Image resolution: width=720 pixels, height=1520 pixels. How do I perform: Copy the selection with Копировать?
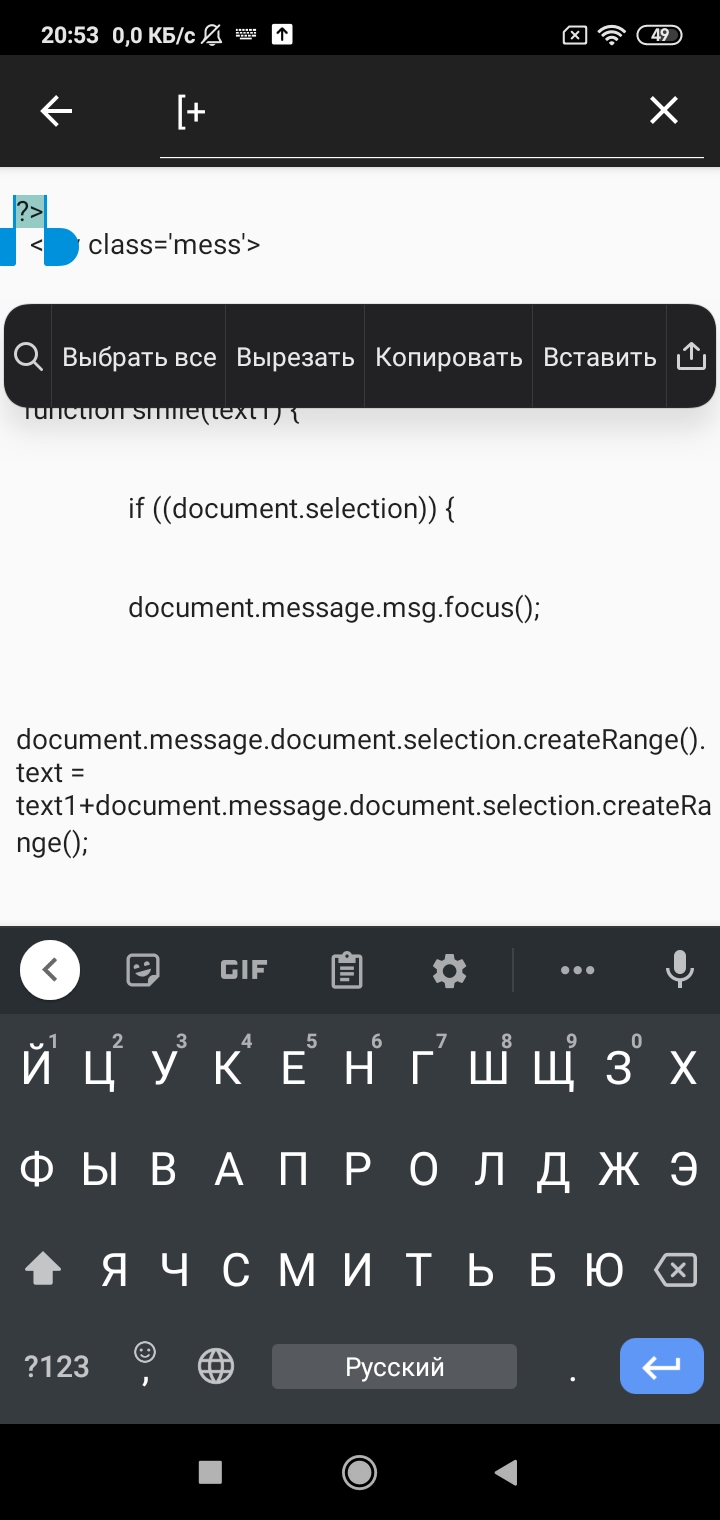pos(448,357)
